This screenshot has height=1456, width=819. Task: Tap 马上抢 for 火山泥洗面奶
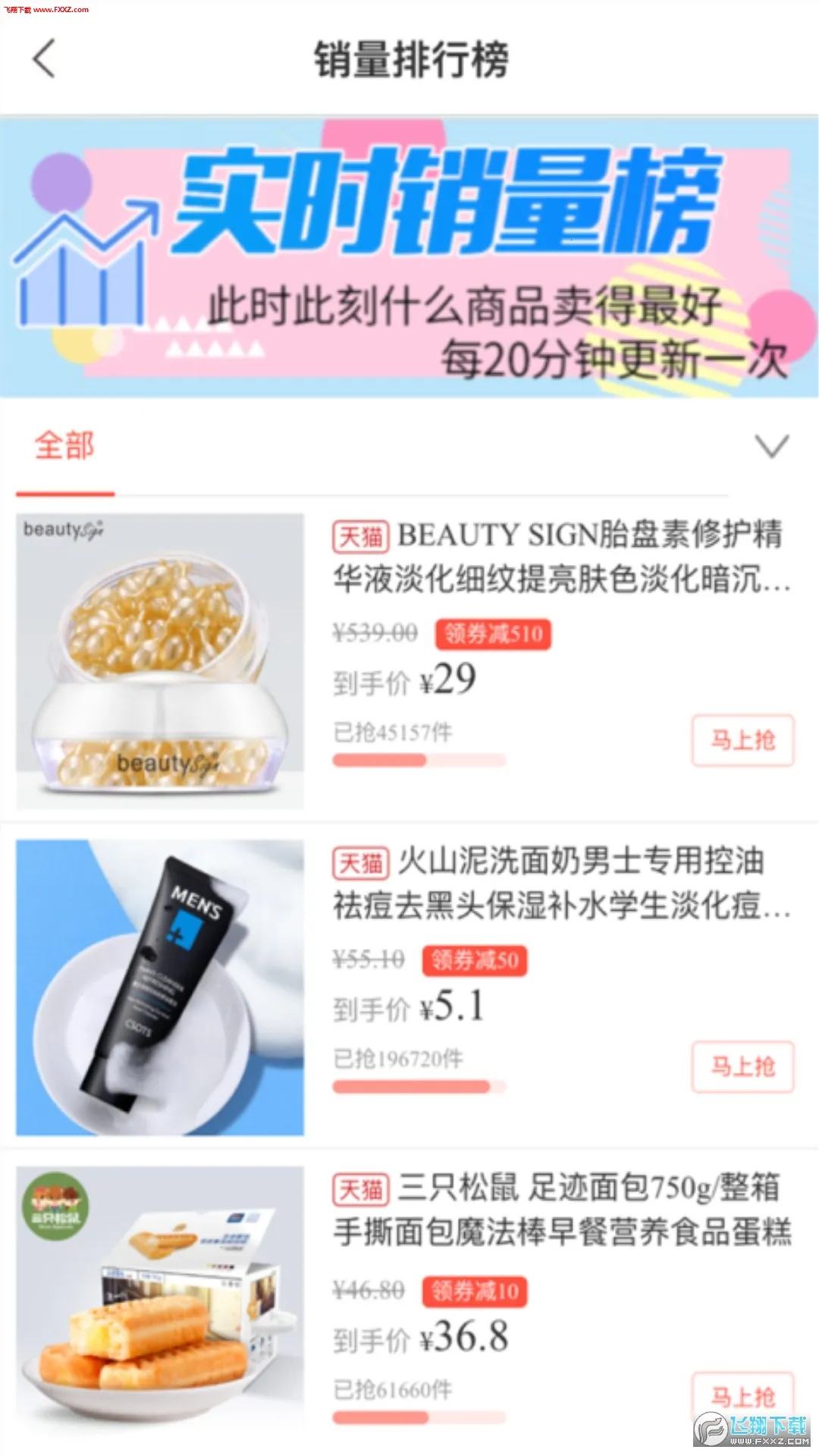point(742,1067)
